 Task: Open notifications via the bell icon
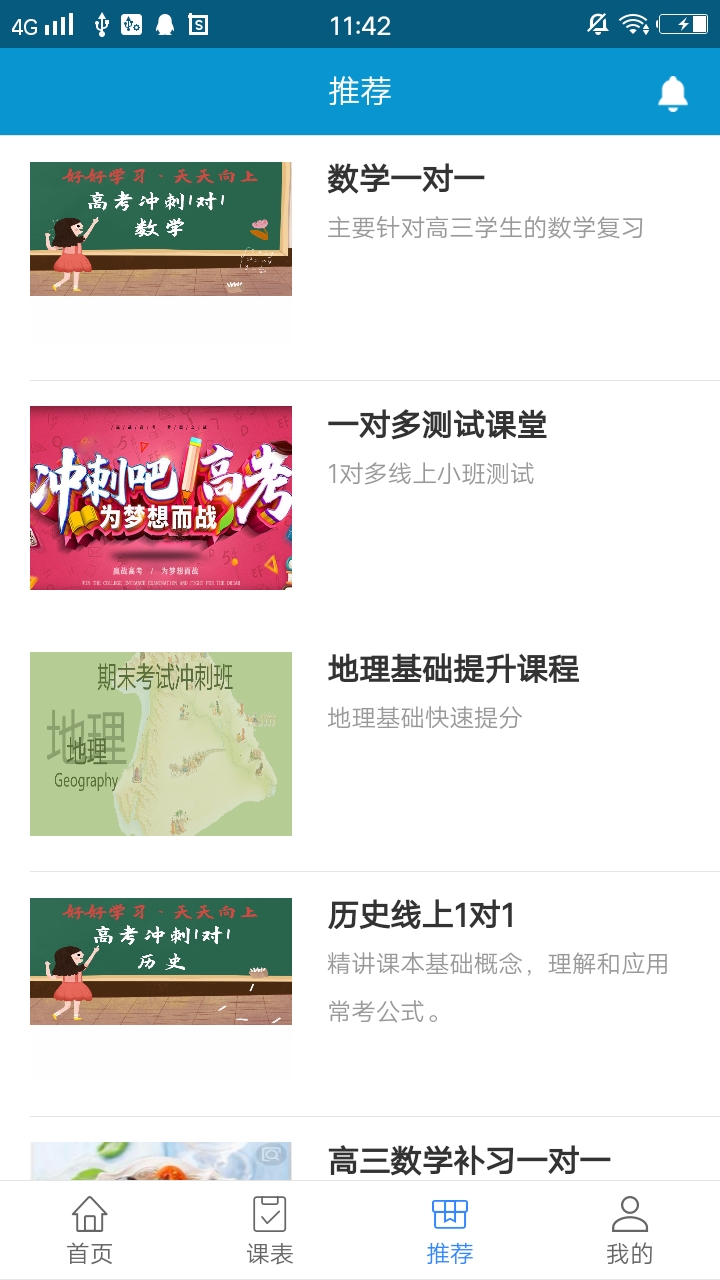pos(672,92)
